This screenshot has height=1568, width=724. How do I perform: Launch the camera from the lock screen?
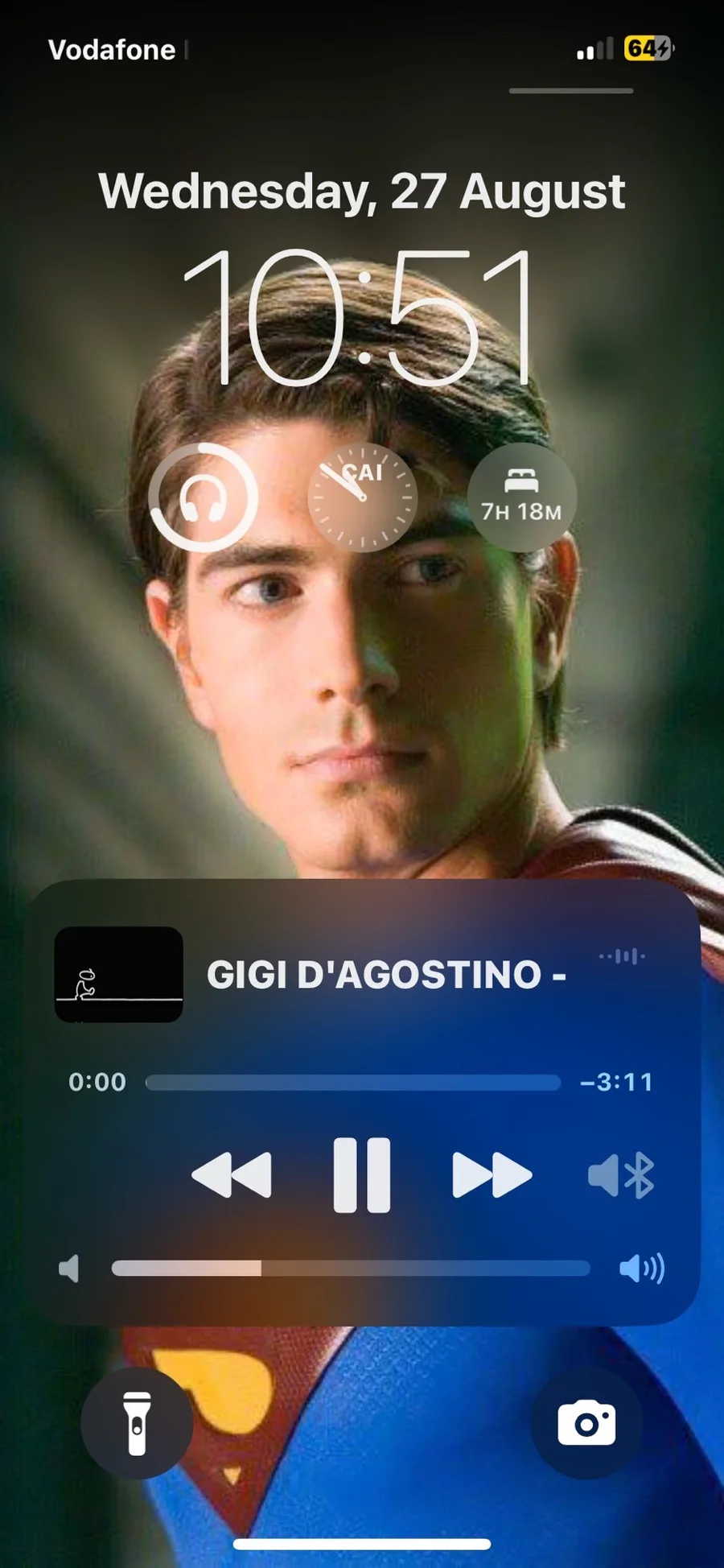click(586, 1423)
